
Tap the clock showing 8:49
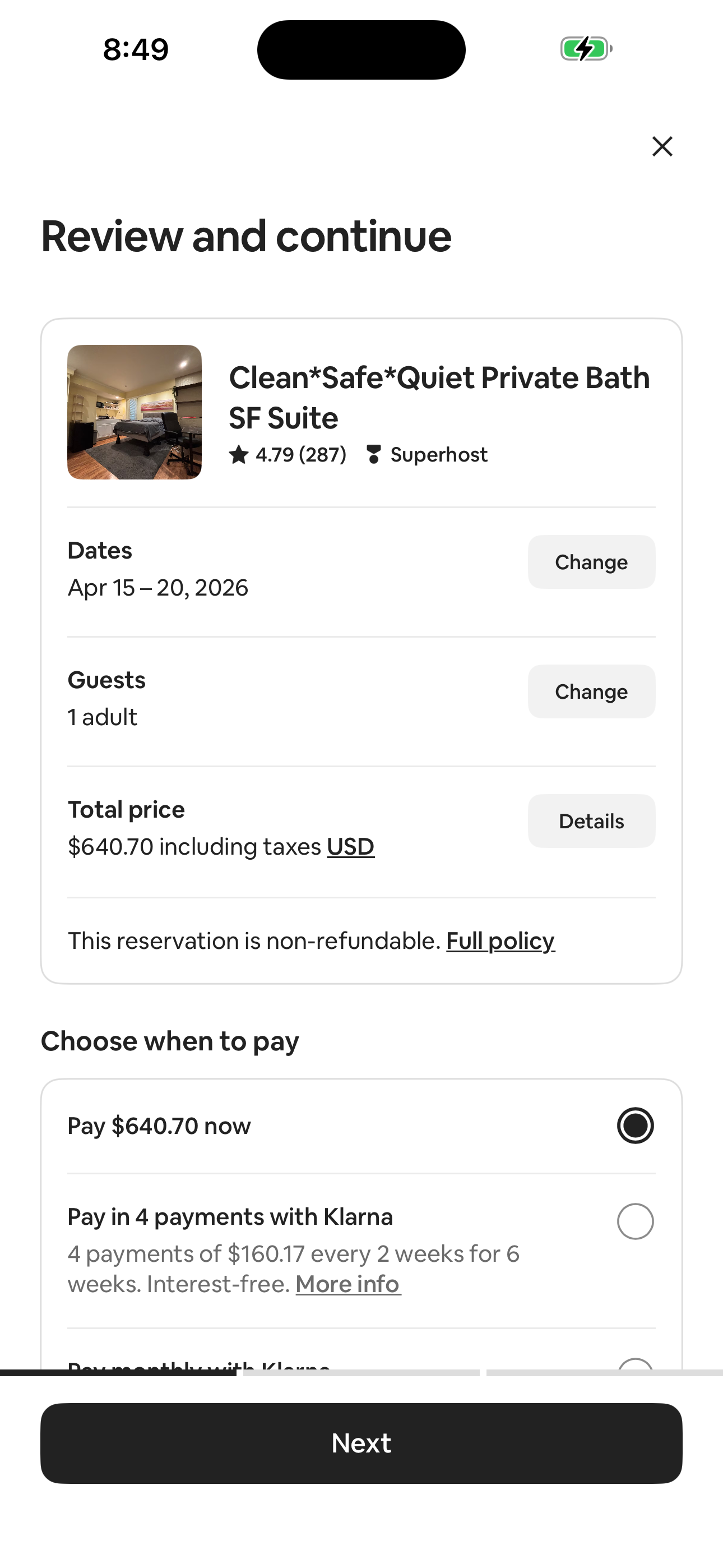pos(135,50)
